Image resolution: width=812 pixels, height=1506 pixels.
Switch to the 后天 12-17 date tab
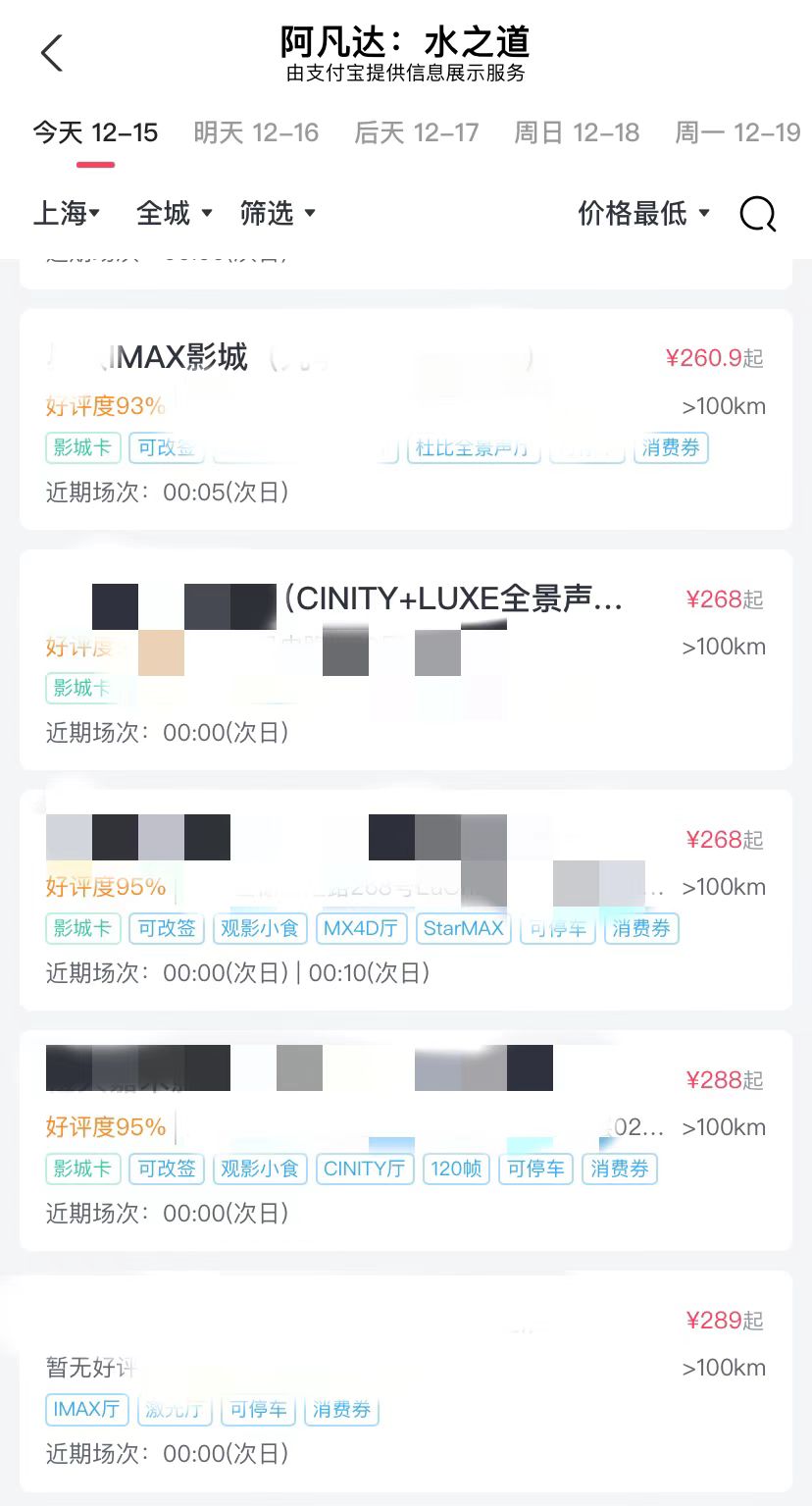417,133
